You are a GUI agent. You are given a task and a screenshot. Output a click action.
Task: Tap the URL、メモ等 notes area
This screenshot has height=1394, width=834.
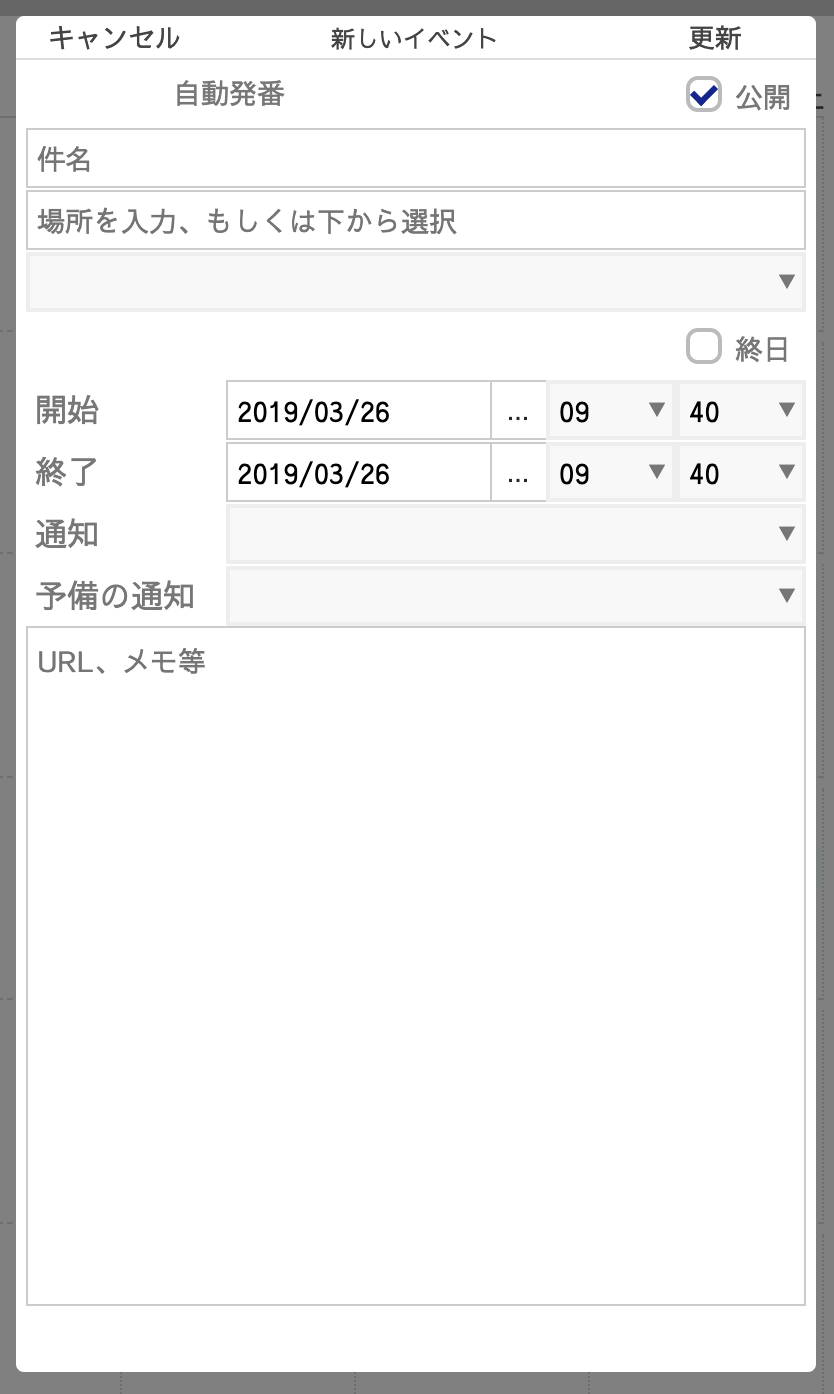click(x=416, y=966)
